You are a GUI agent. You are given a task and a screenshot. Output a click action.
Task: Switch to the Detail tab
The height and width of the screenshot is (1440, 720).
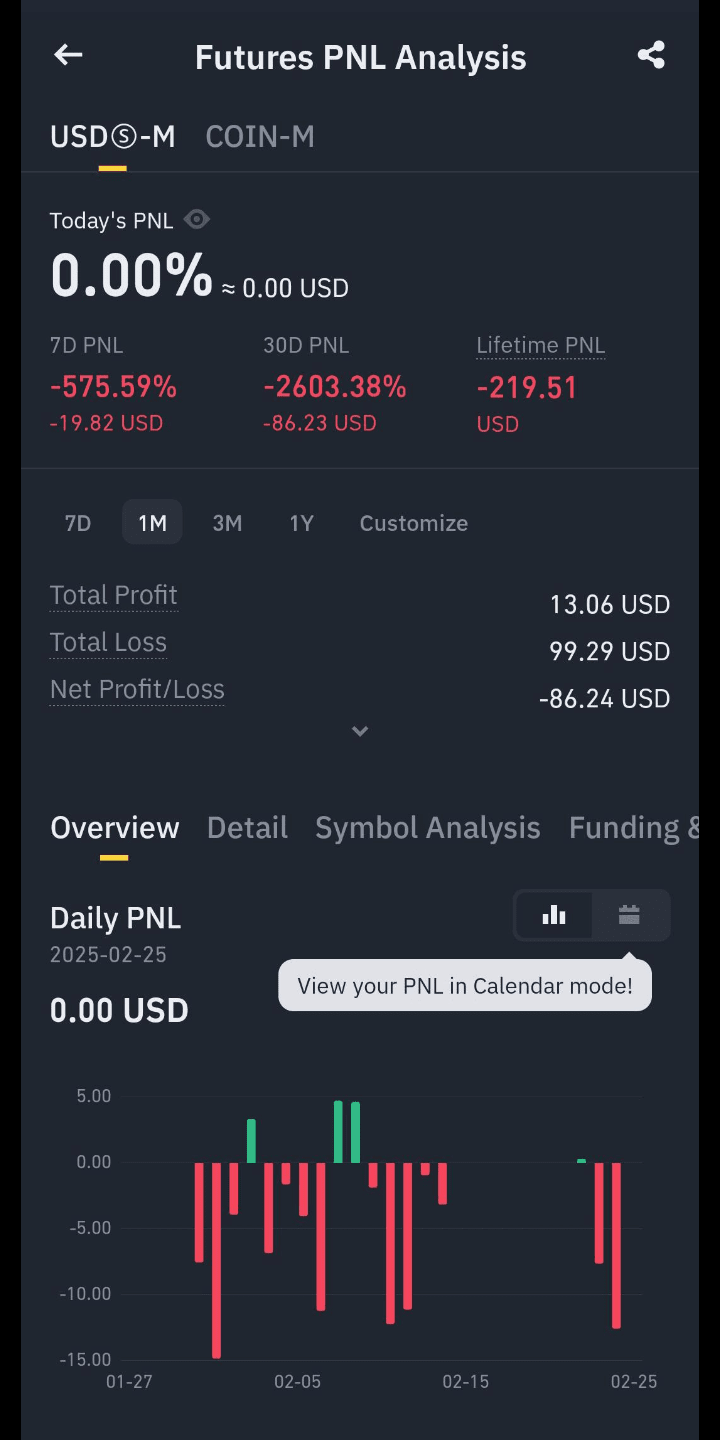coord(247,828)
